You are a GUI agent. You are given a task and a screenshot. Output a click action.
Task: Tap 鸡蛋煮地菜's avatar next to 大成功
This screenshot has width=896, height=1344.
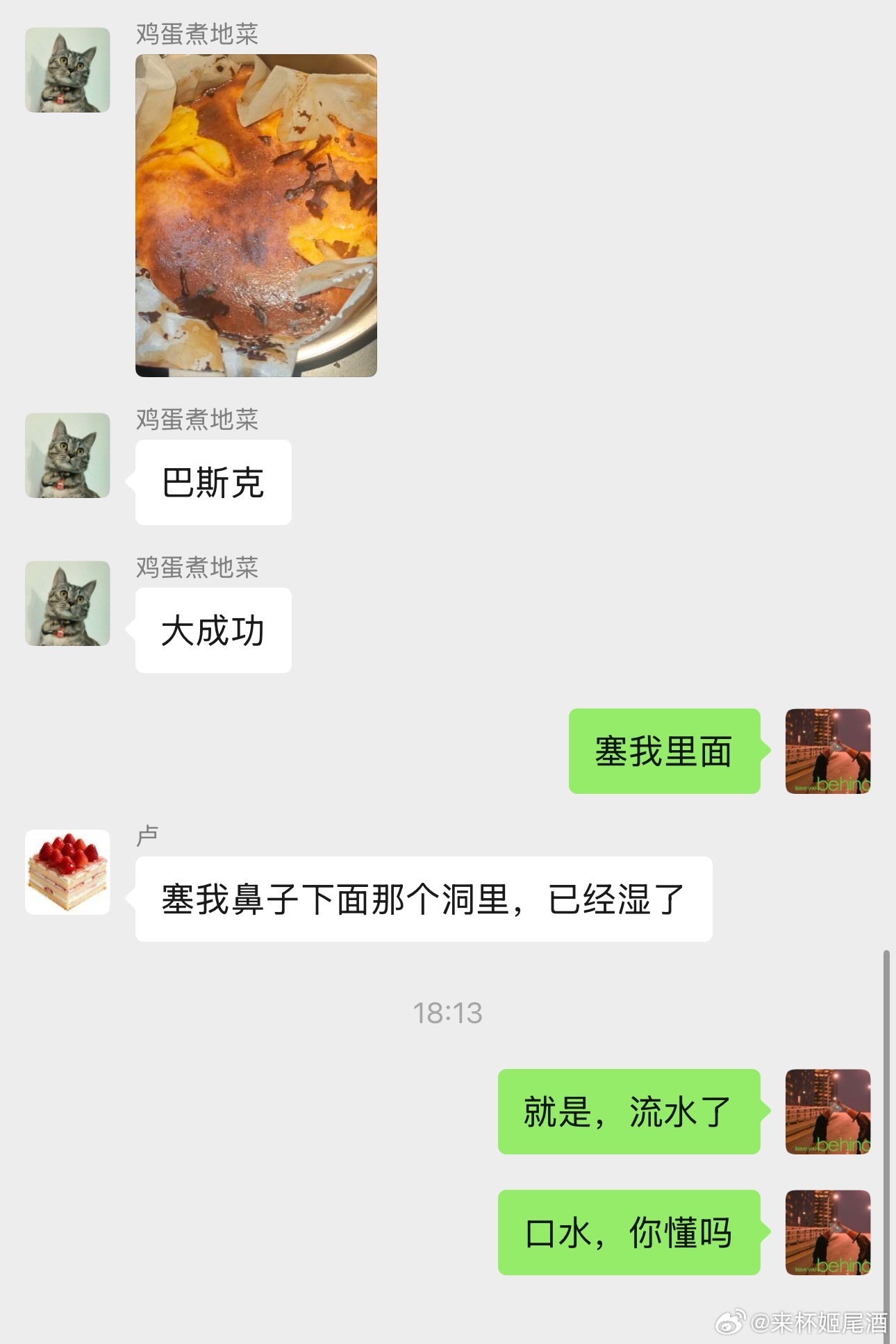(x=67, y=604)
